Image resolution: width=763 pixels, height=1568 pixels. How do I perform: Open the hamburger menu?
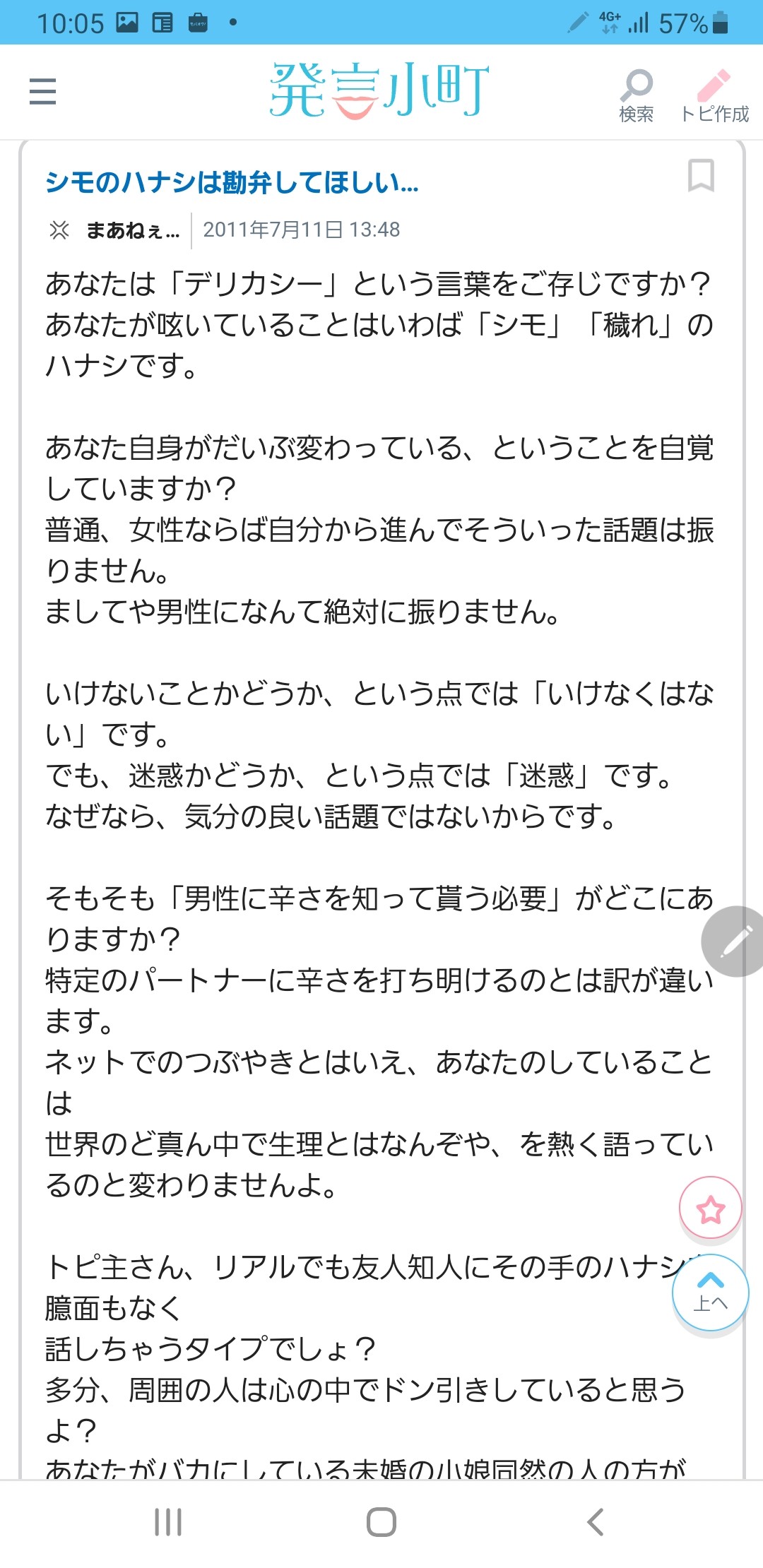(42, 91)
